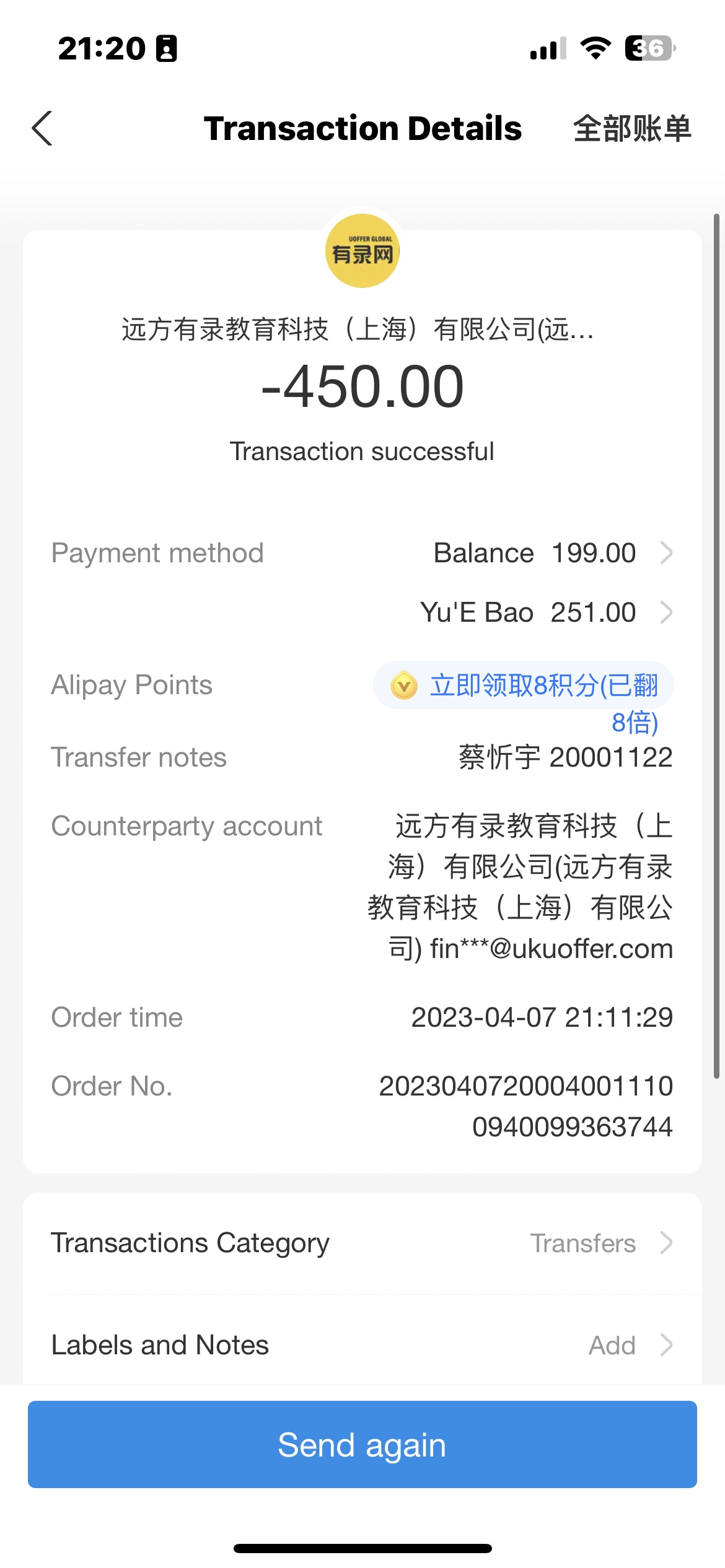This screenshot has height=1568, width=725.
Task: Open the Yu'E Bao 251.00 payment row
Action: tap(545, 612)
